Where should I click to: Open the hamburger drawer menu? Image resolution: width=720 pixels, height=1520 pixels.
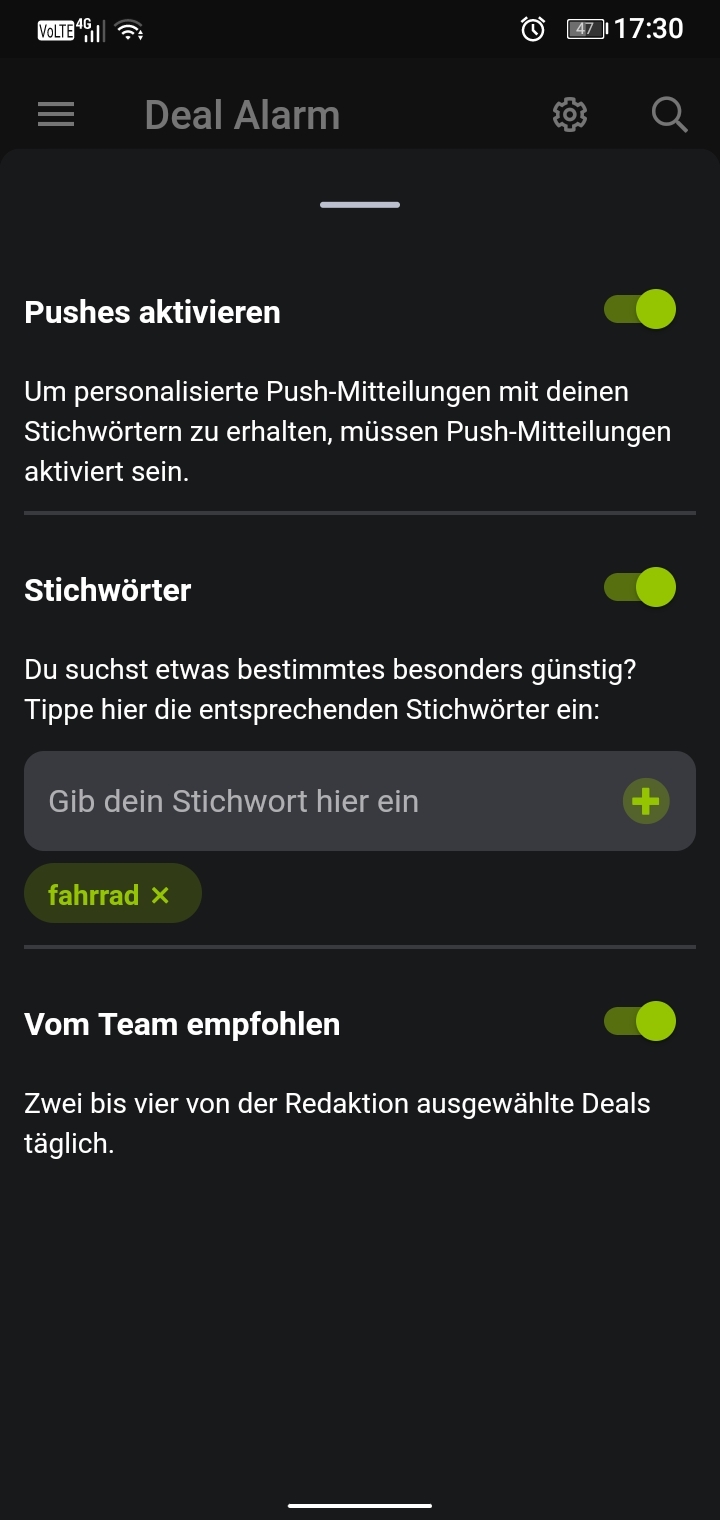click(56, 115)
